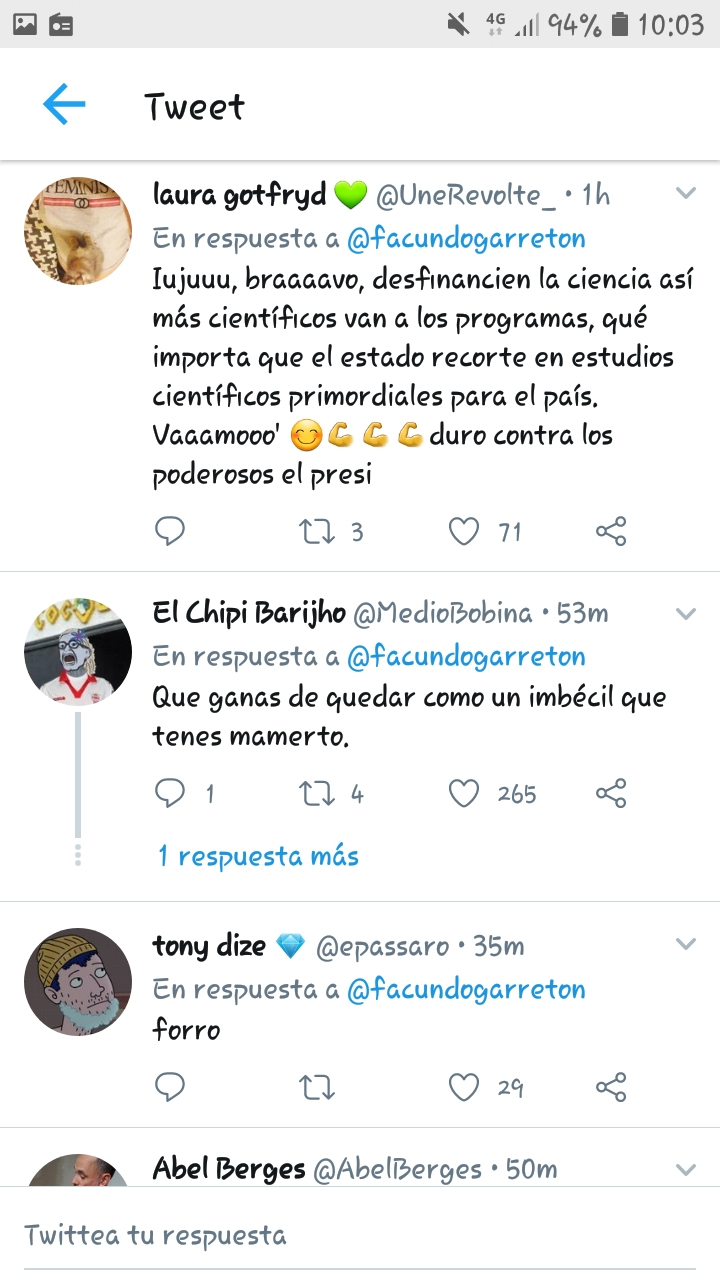720x1280 pixels.
Task: Reply to laura gotfryd's tweet
Action: (x=170, y=531)
